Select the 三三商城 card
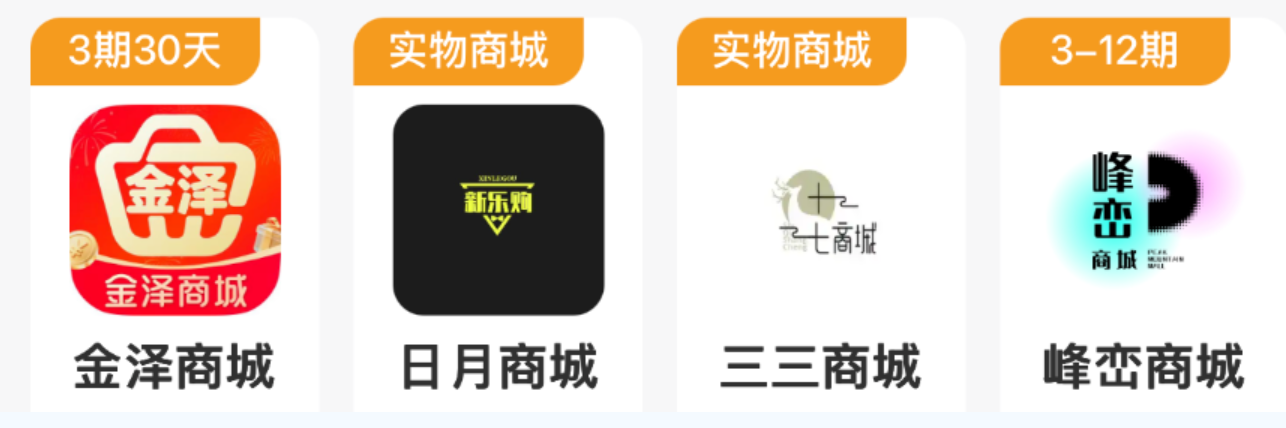 [821, 211]
